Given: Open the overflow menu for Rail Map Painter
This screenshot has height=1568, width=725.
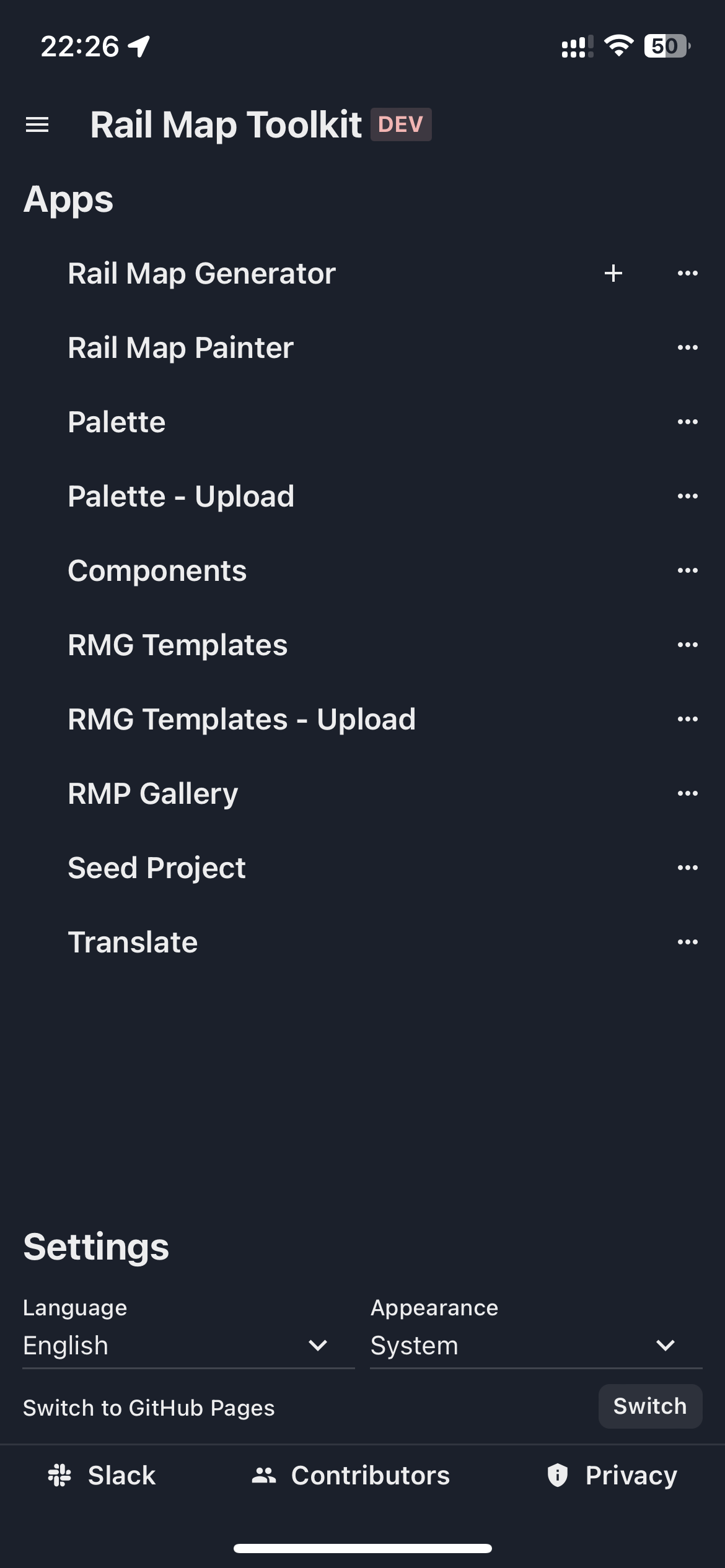Looking at the screenshot, I should pyautogui.click(x=688, y=347).
